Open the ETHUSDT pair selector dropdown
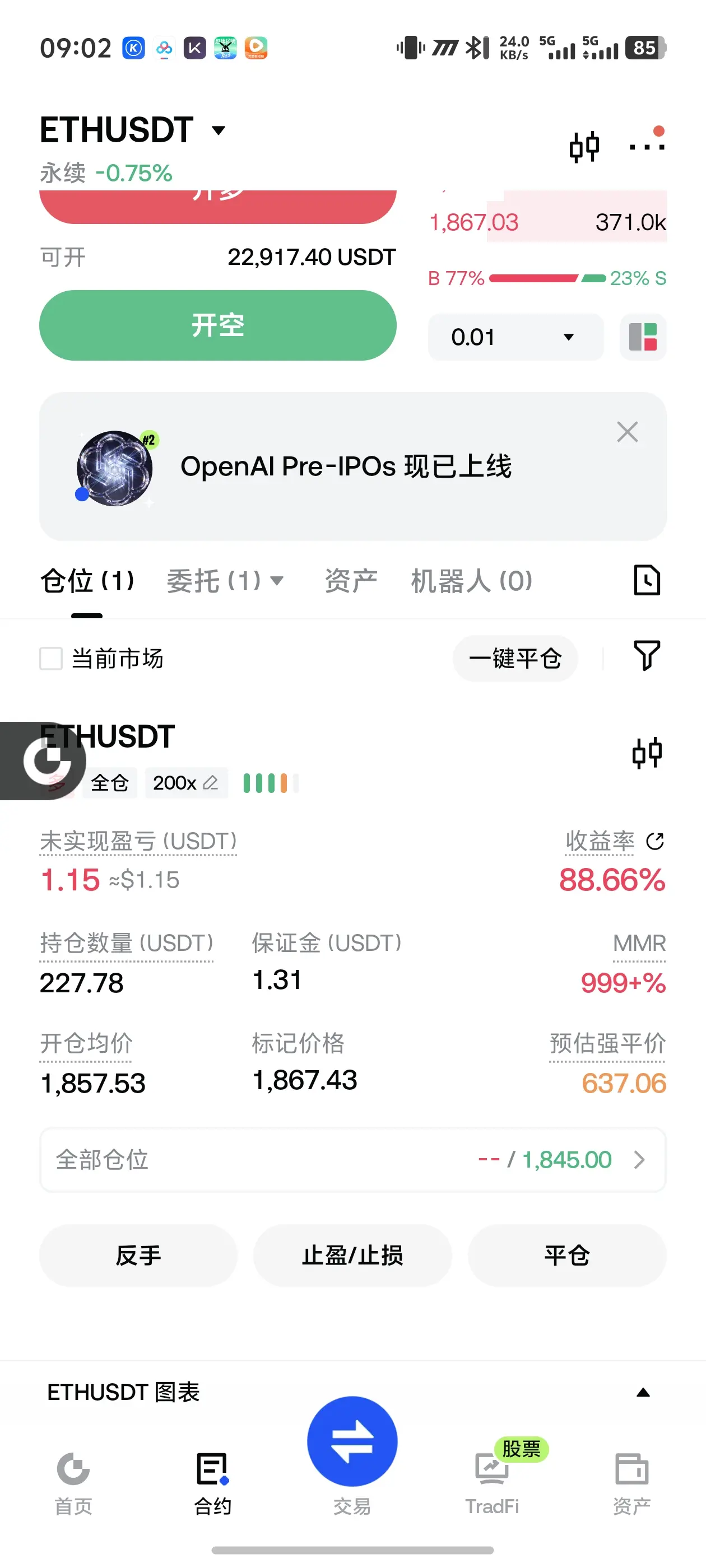The image size is (706, 1568). pos(133,130)
